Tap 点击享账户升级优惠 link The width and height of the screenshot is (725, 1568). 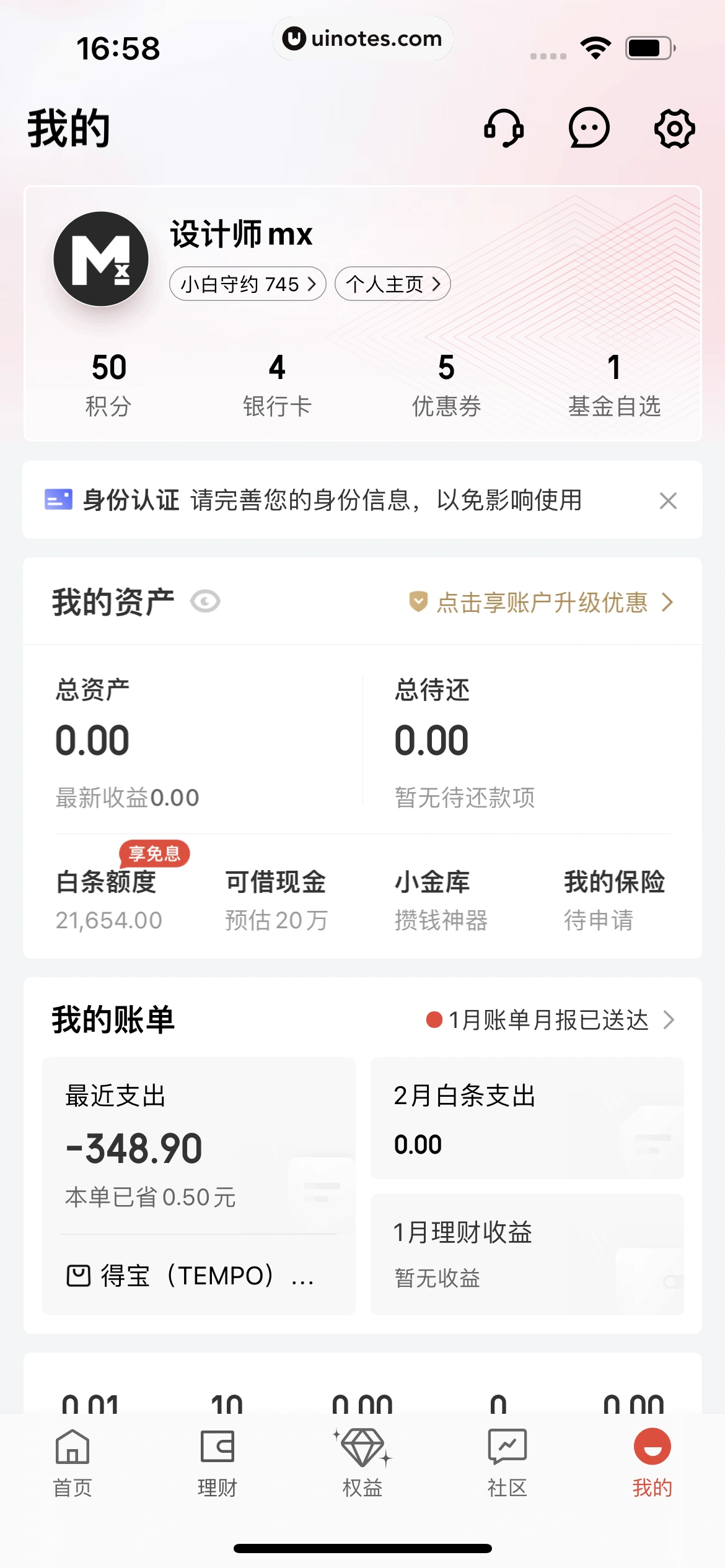click(x=541, y=602)
